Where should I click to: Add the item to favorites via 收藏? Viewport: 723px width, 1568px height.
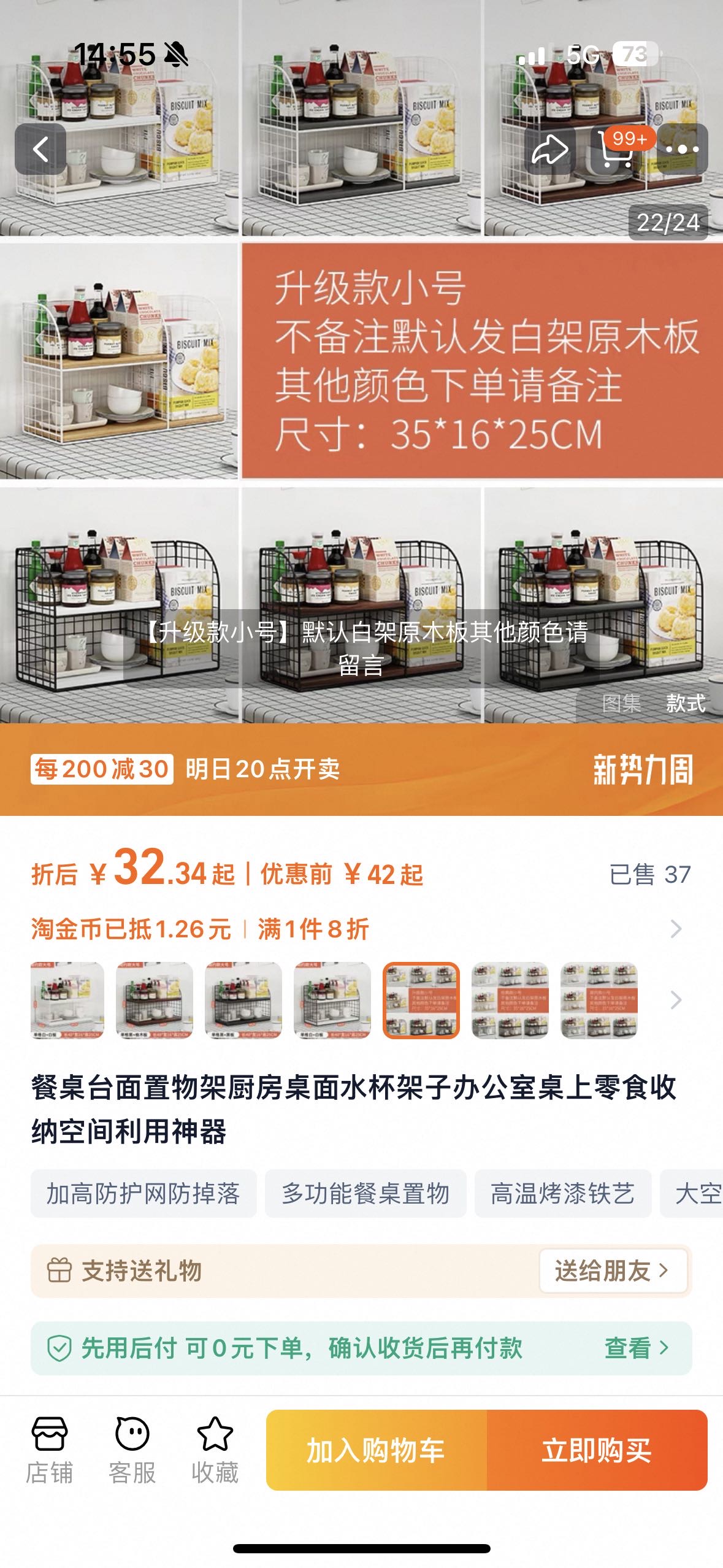point(215,1450)
